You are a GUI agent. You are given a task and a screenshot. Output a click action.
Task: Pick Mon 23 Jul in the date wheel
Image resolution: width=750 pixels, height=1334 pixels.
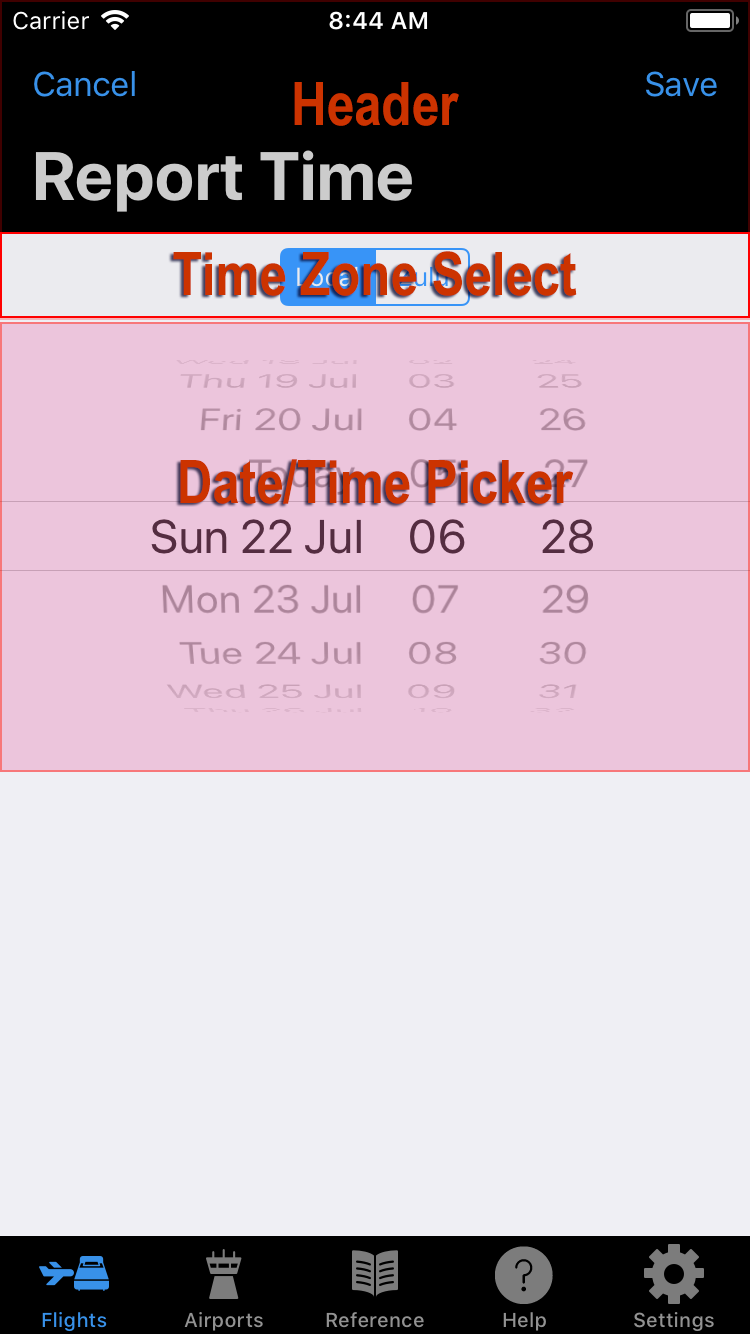tap(262, 600)
